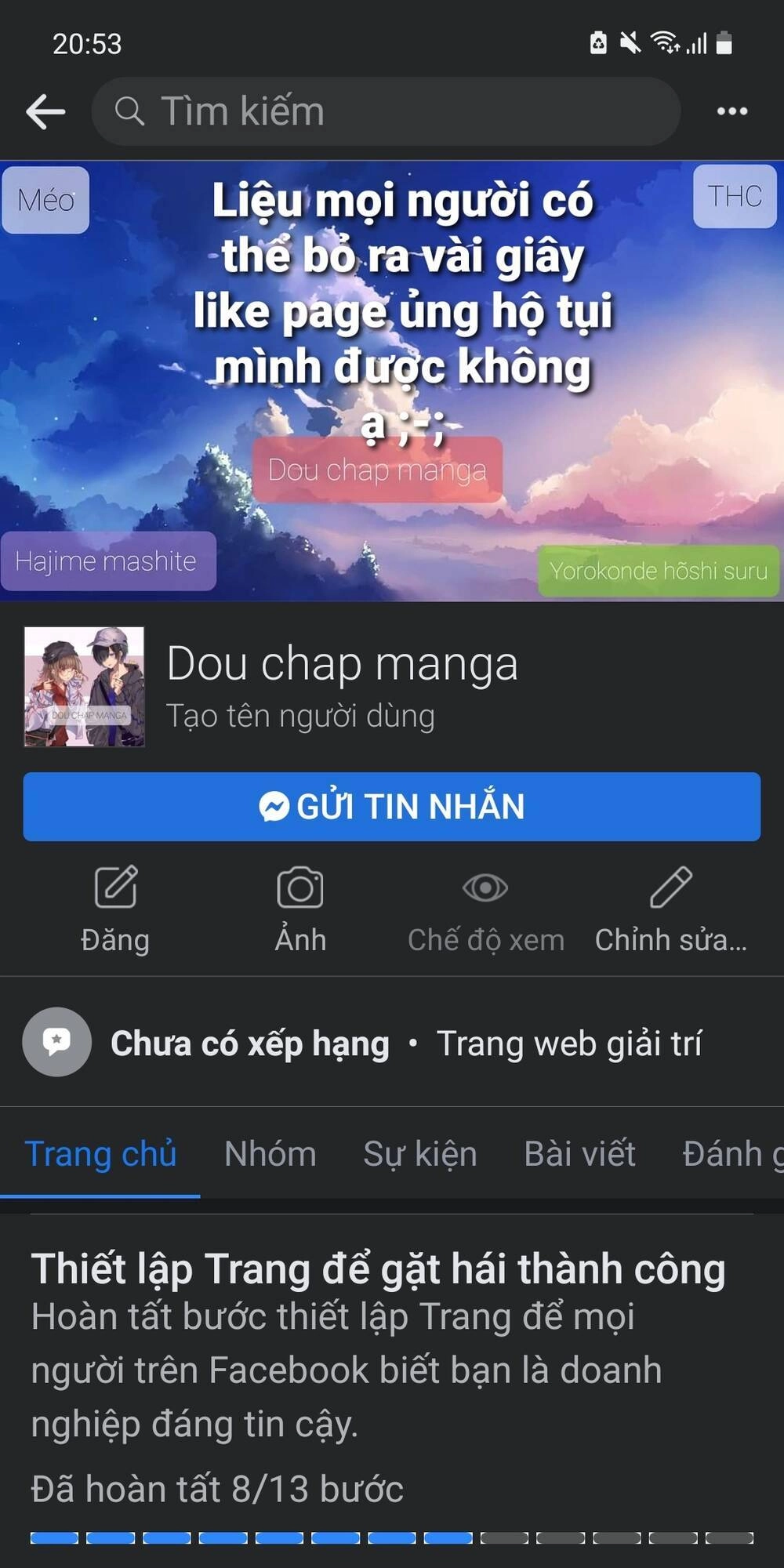Switch to the Nhóm tab
Viewport: 784px width, 1568px height.
[x=270, y=1153]
